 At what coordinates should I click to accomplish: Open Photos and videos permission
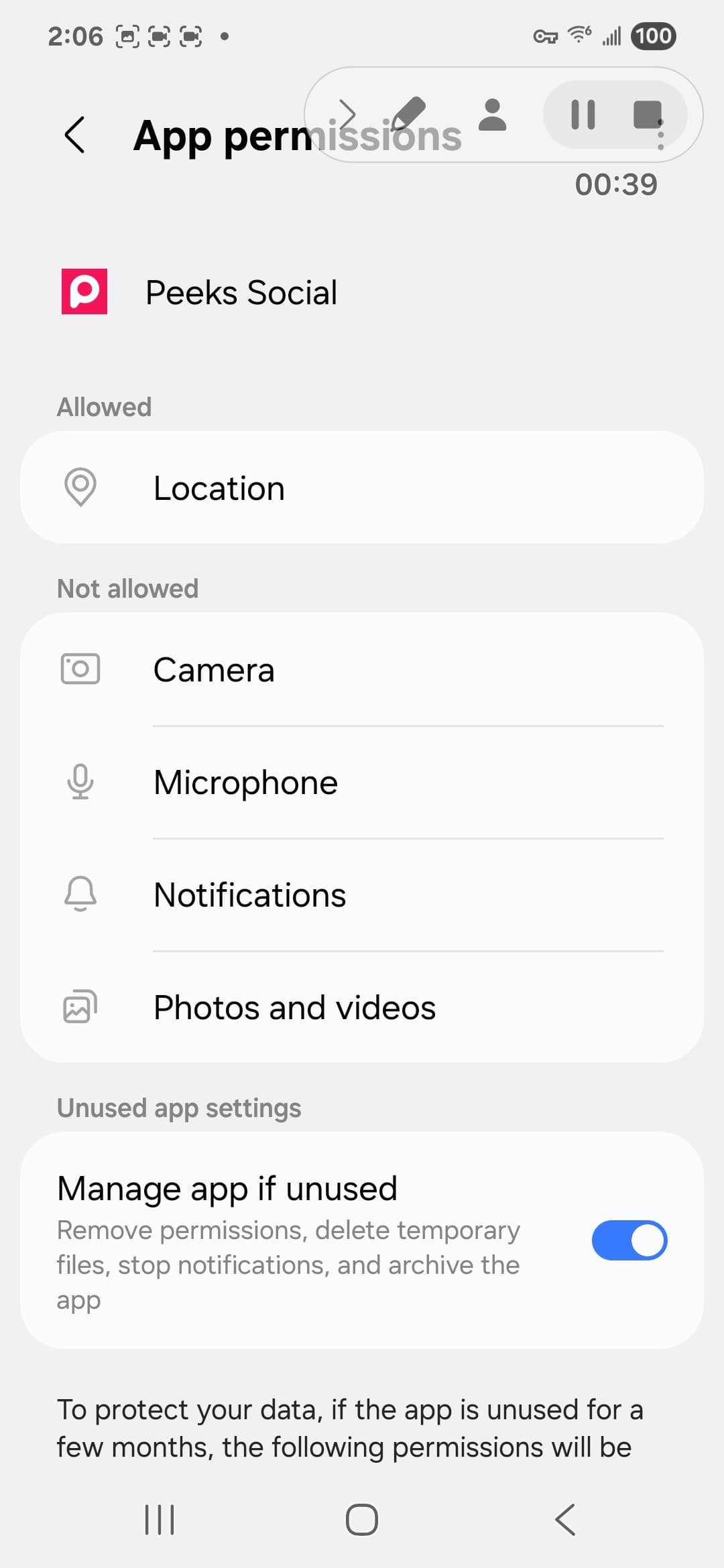[x=362, y=1007]
